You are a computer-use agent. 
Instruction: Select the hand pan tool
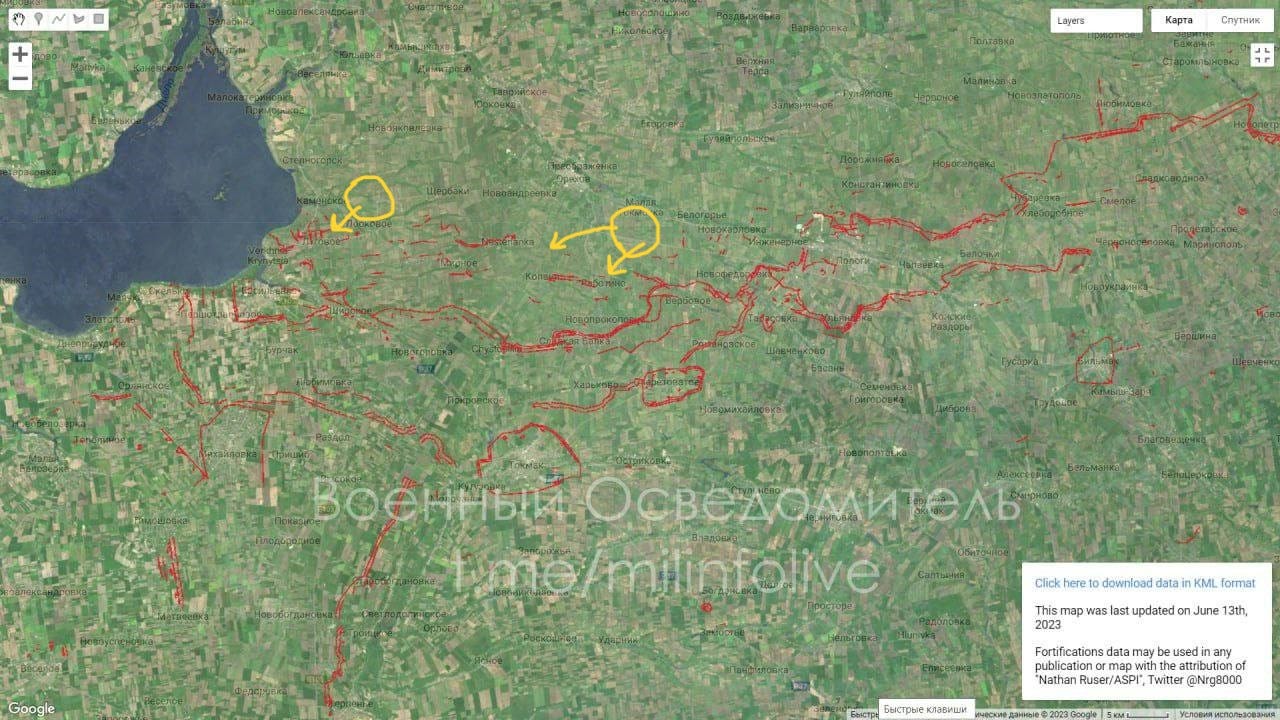click(19, 18)
